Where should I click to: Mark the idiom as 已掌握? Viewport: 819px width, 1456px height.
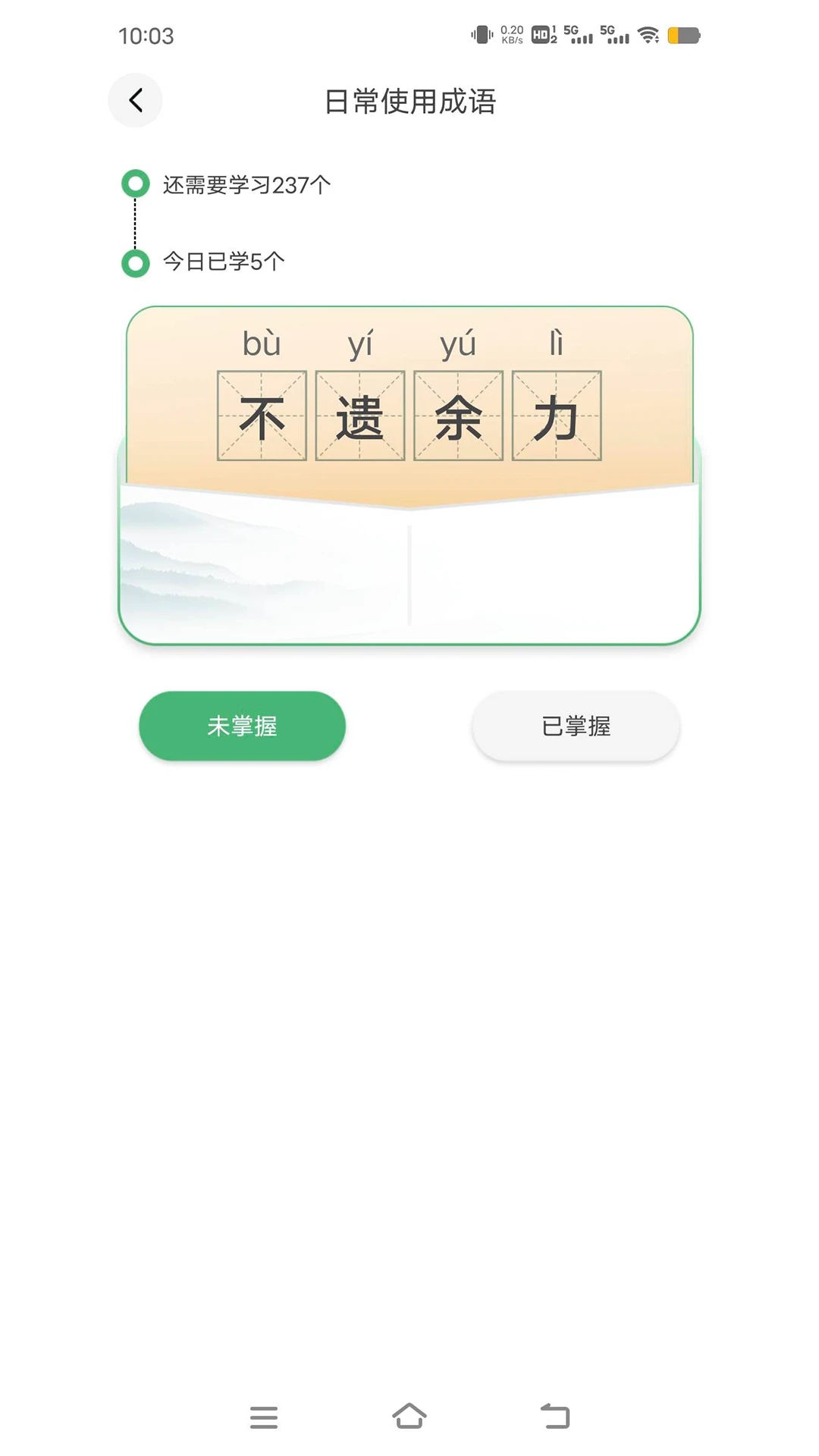point(576,726)
